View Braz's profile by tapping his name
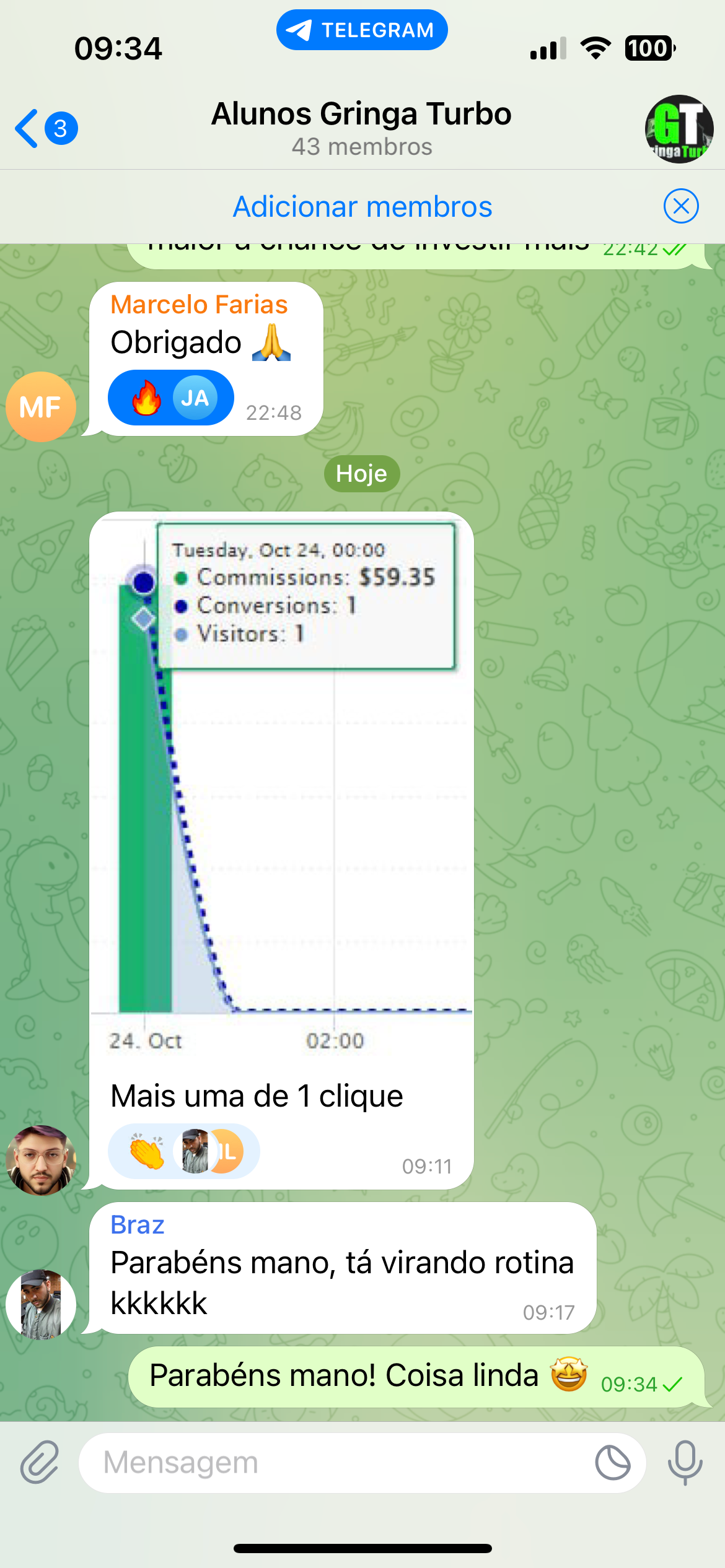725x1568 pixels. point(138,1225)
